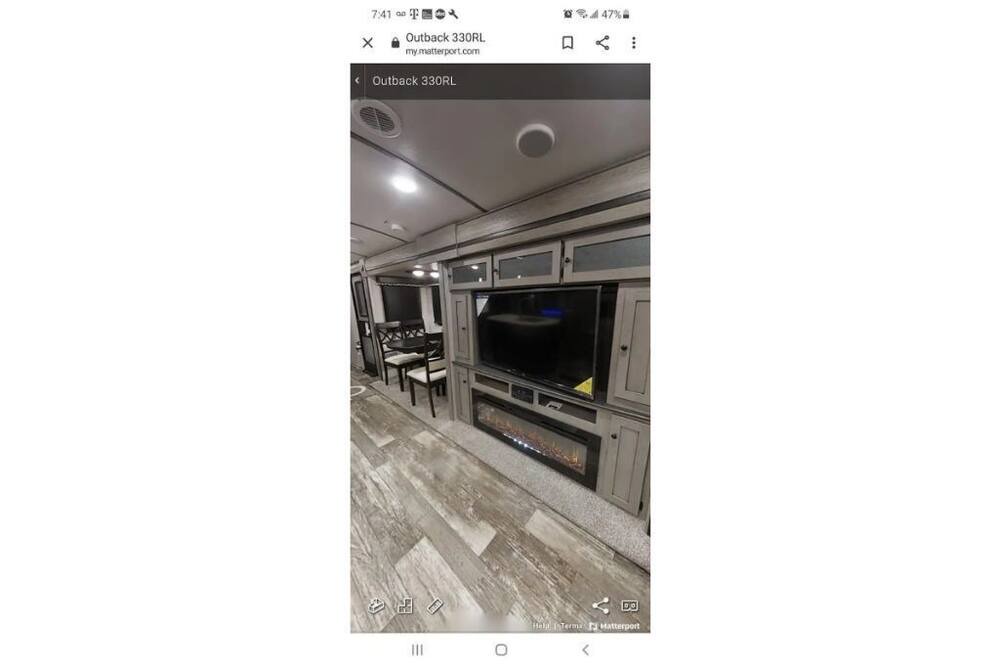Bookmark this Matterport page
The width and height of the screenshot is (1000, 666).
567,43
